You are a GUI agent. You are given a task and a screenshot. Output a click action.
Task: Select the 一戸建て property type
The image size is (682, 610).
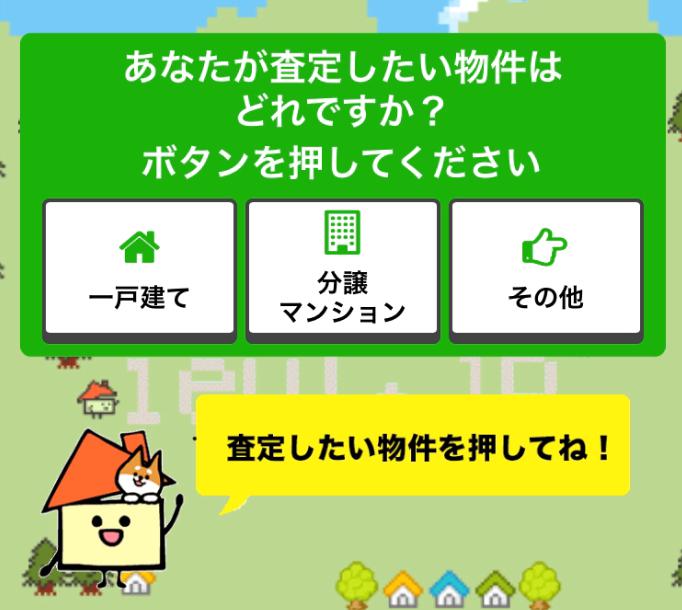point(139,268)
